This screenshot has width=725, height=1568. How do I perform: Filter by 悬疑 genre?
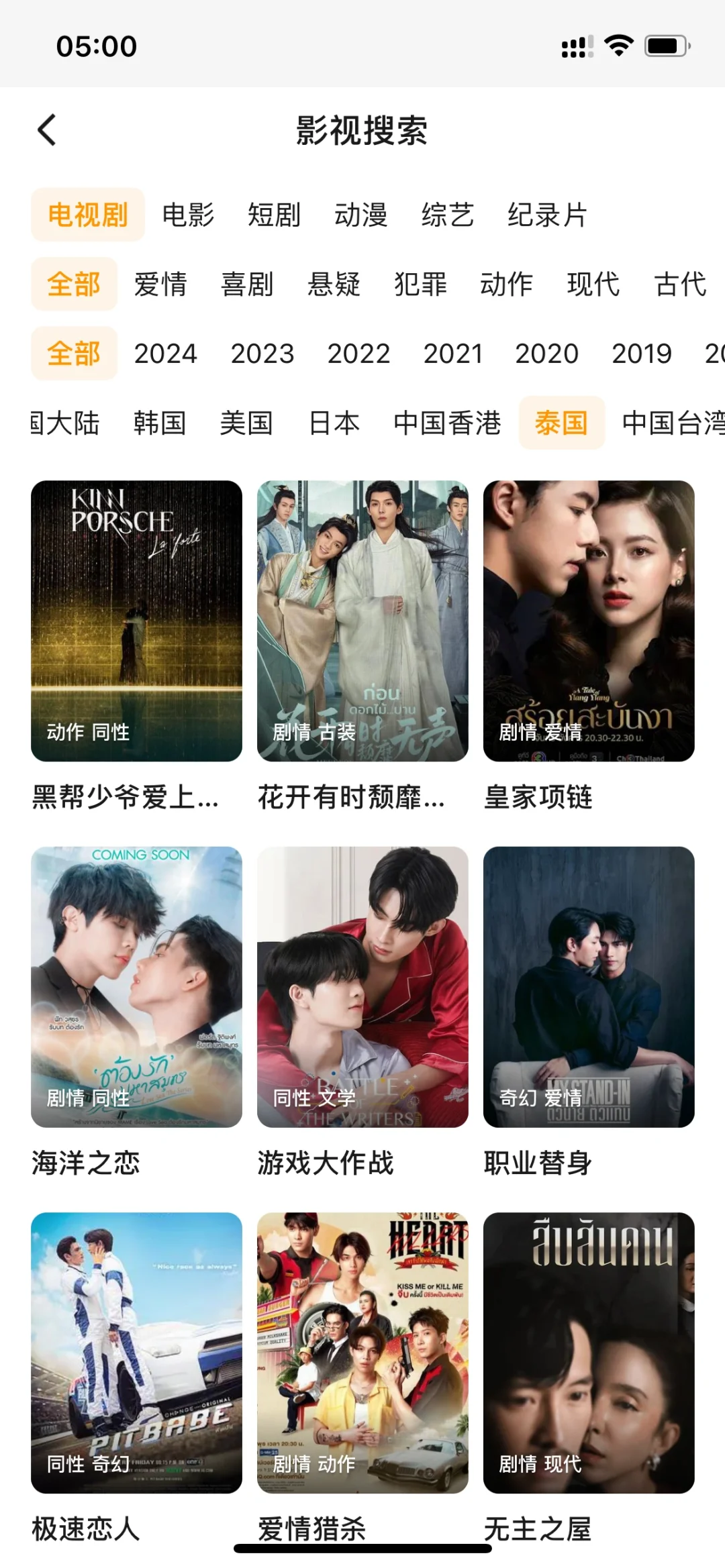(x=334, y=284)
